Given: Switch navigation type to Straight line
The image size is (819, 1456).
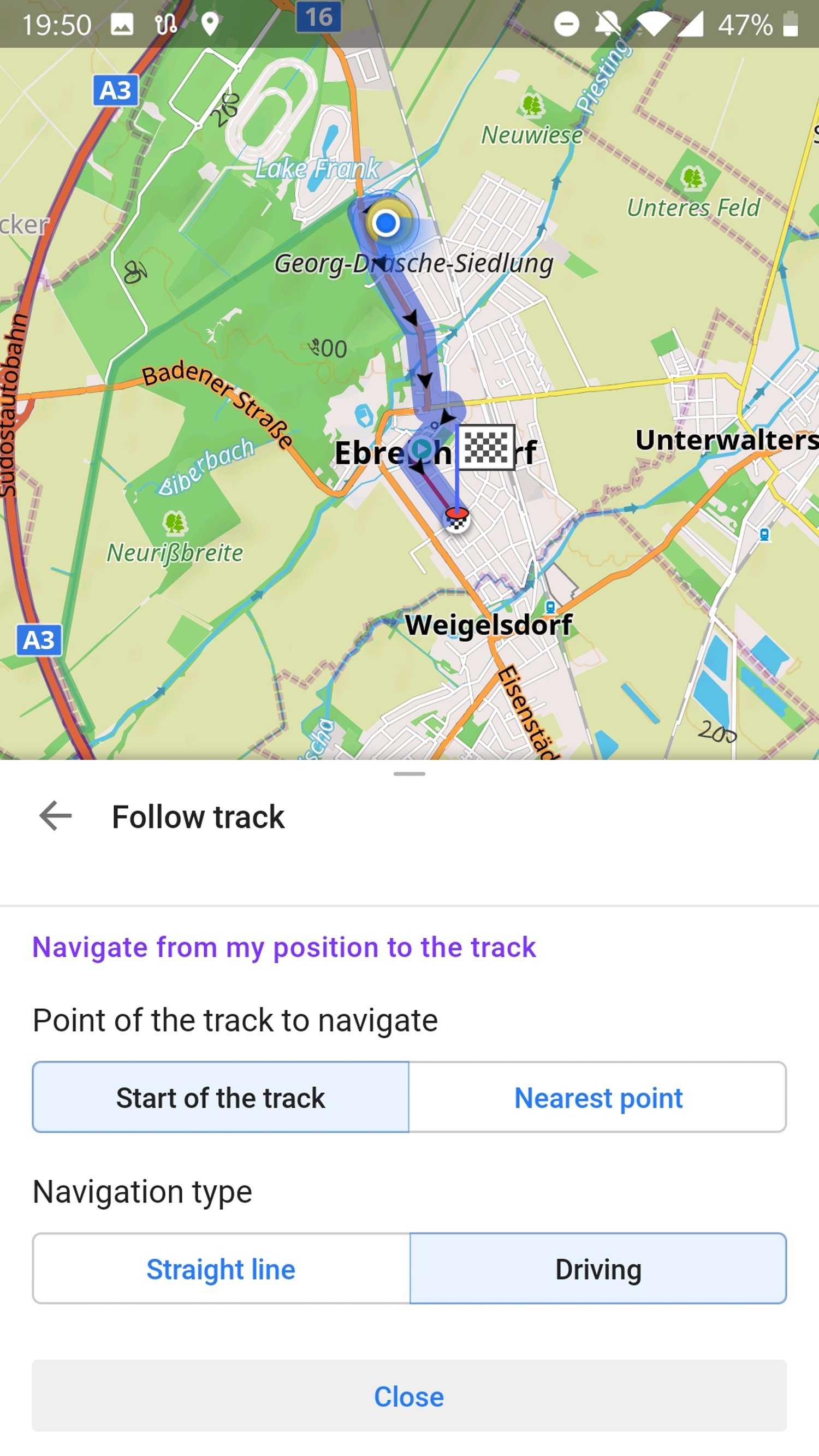Looking at the screenshot, I should [221, 1269].
